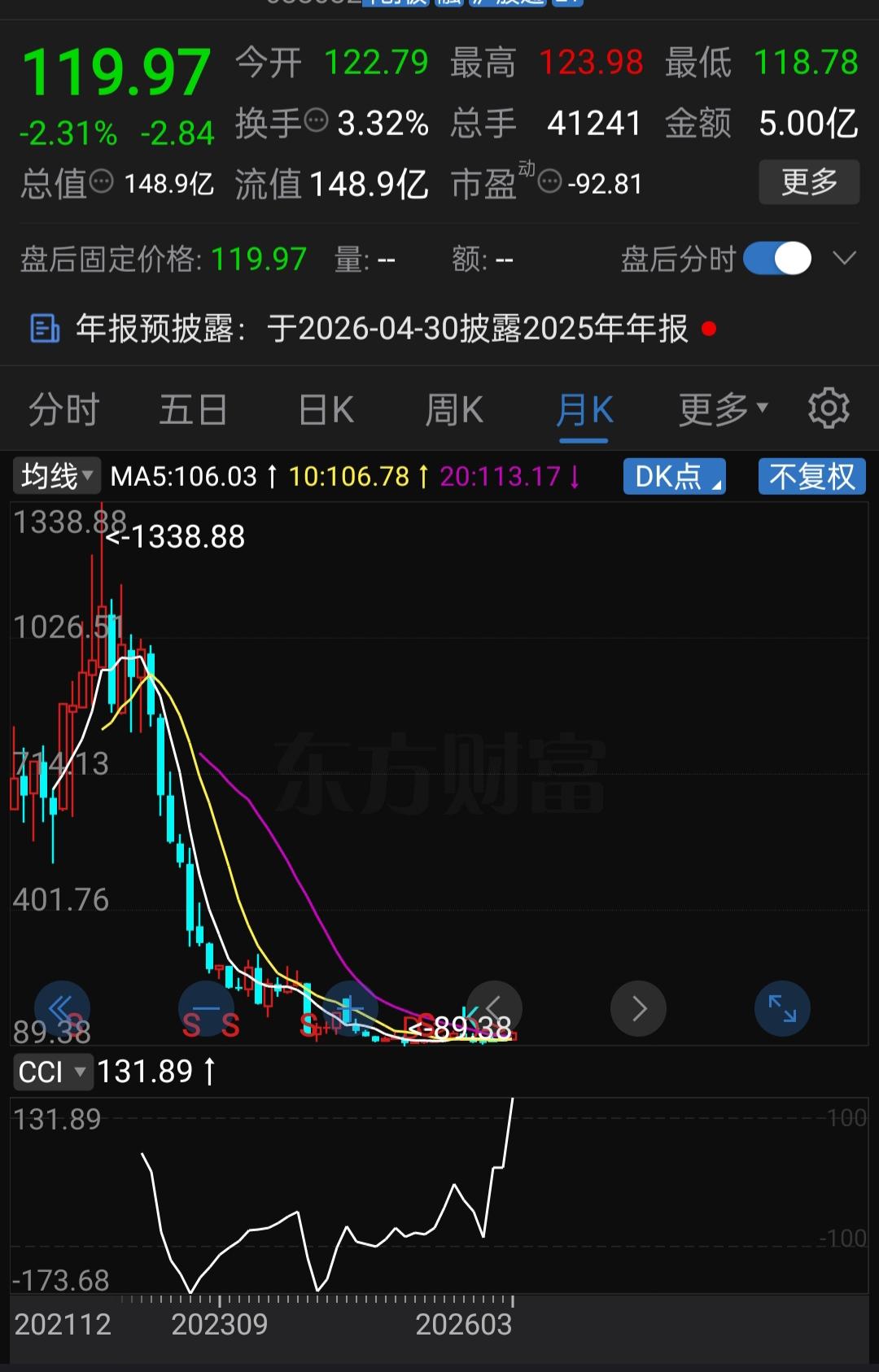
Task: Tap the fullscreen expand icon on the chart
Action: [782, 1008]
